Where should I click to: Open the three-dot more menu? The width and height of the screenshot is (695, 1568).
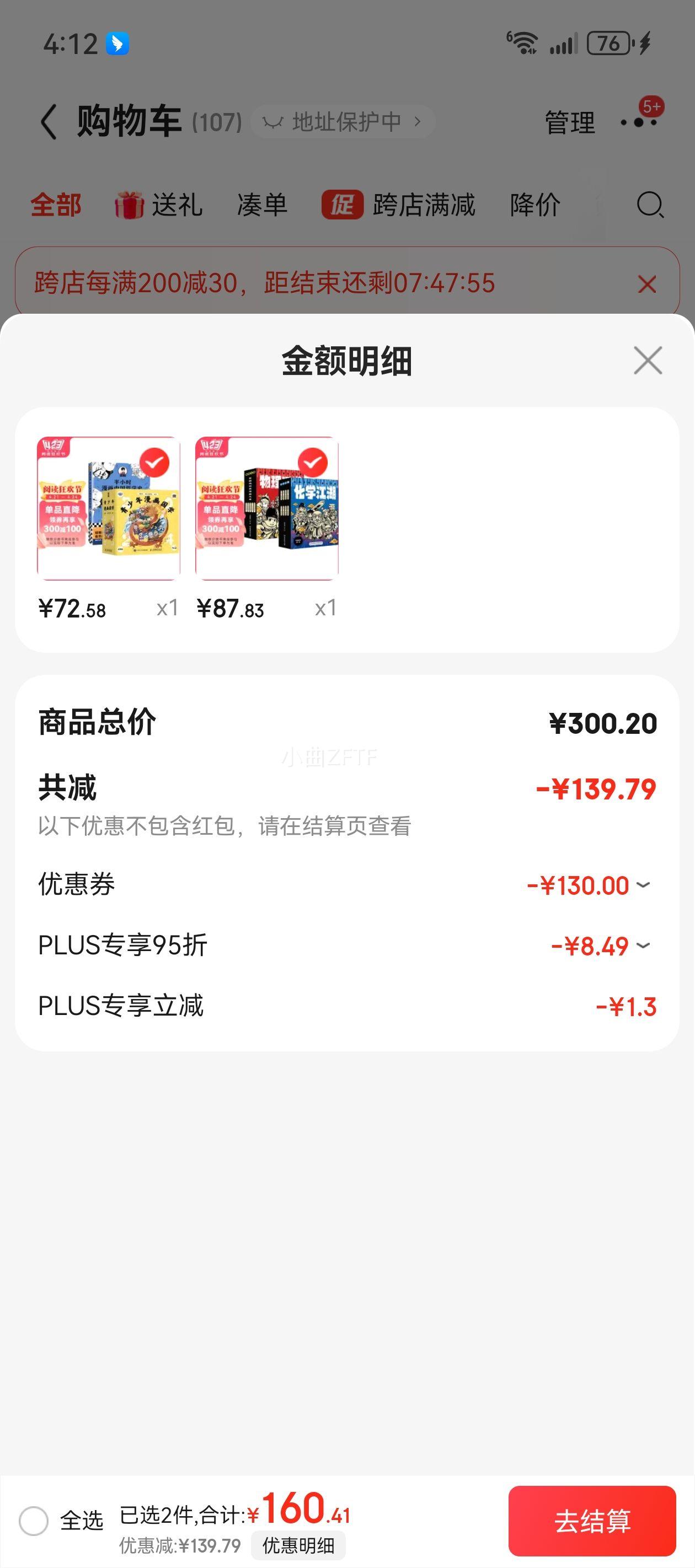pyautogui.click(x=639, y=122)
